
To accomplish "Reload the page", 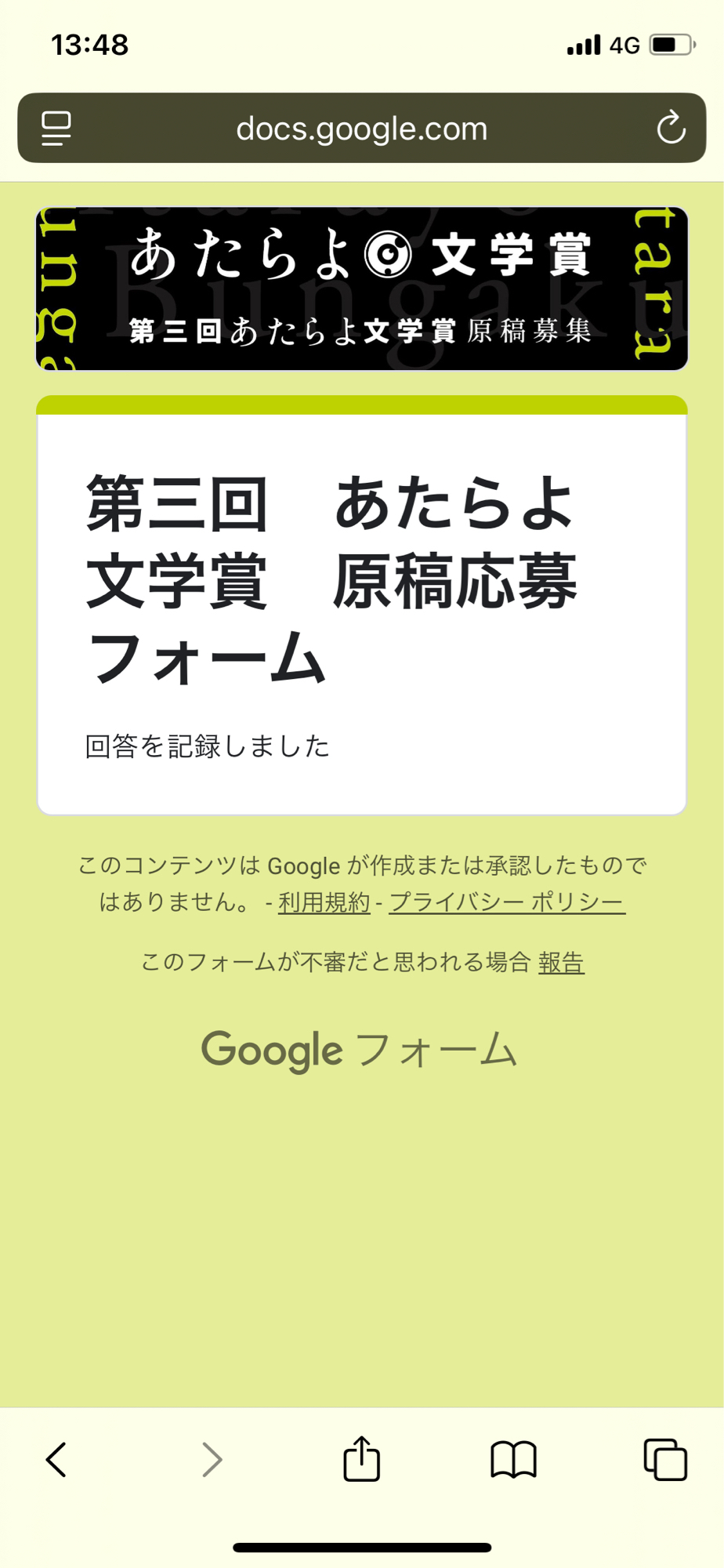I will (x=671, y=128).
